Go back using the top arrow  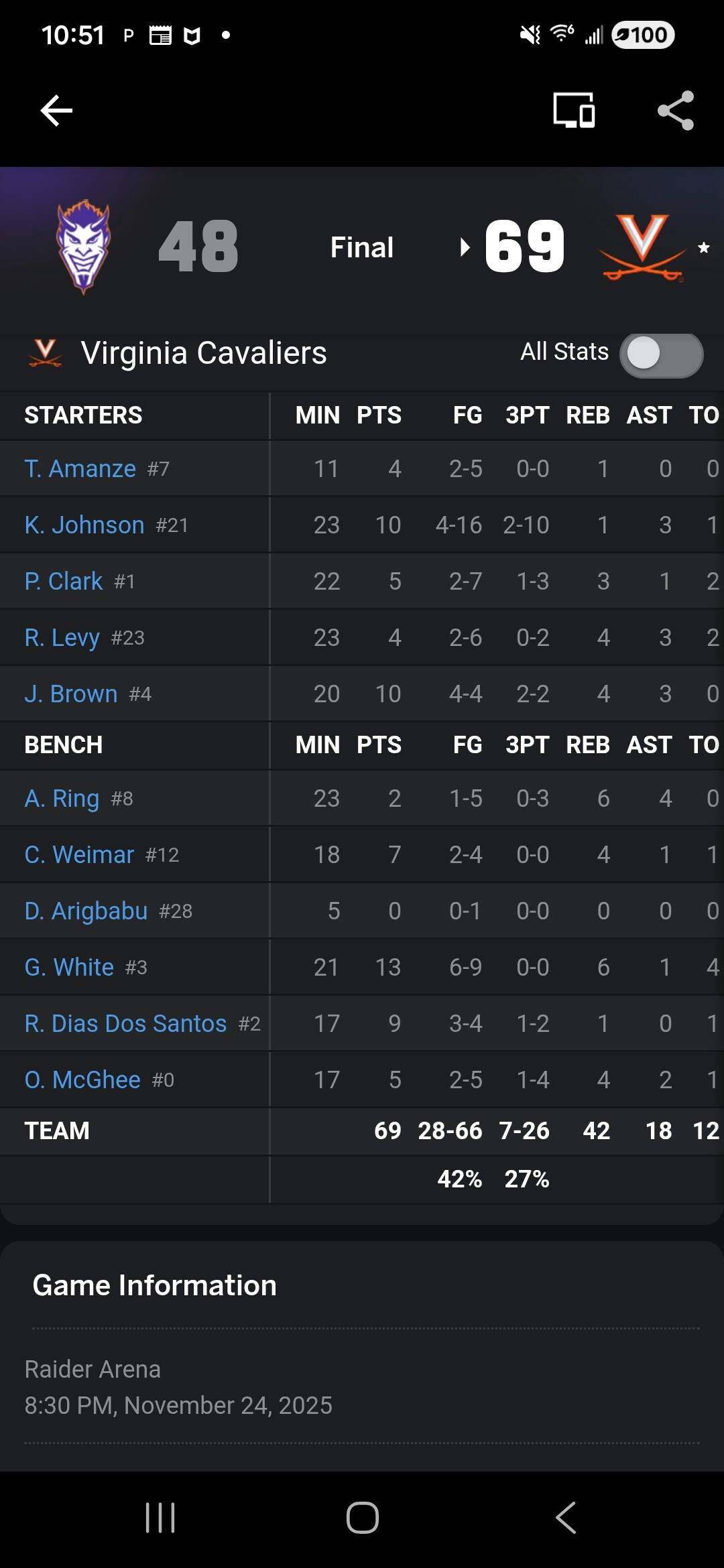pos(56,111)
